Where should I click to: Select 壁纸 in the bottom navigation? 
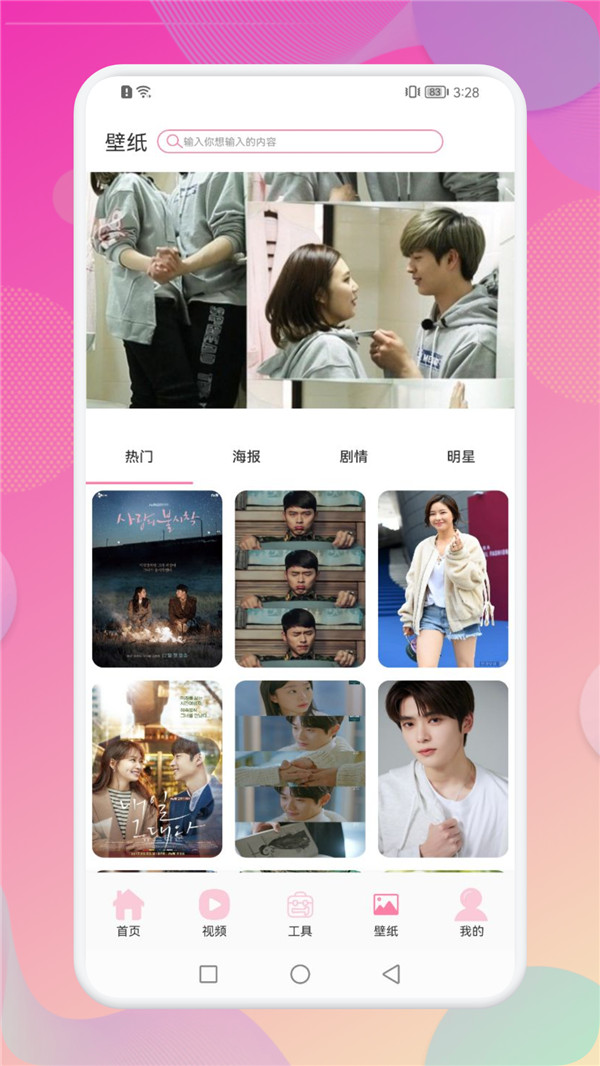click(386, 913)
